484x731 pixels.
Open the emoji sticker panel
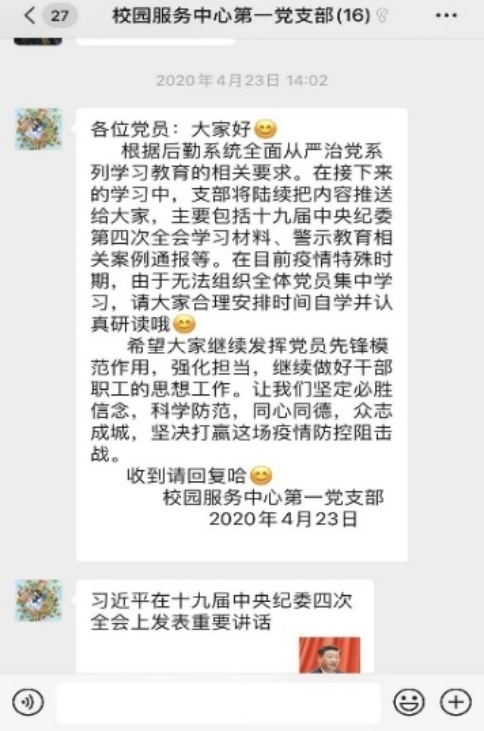(x=409, y=702)
